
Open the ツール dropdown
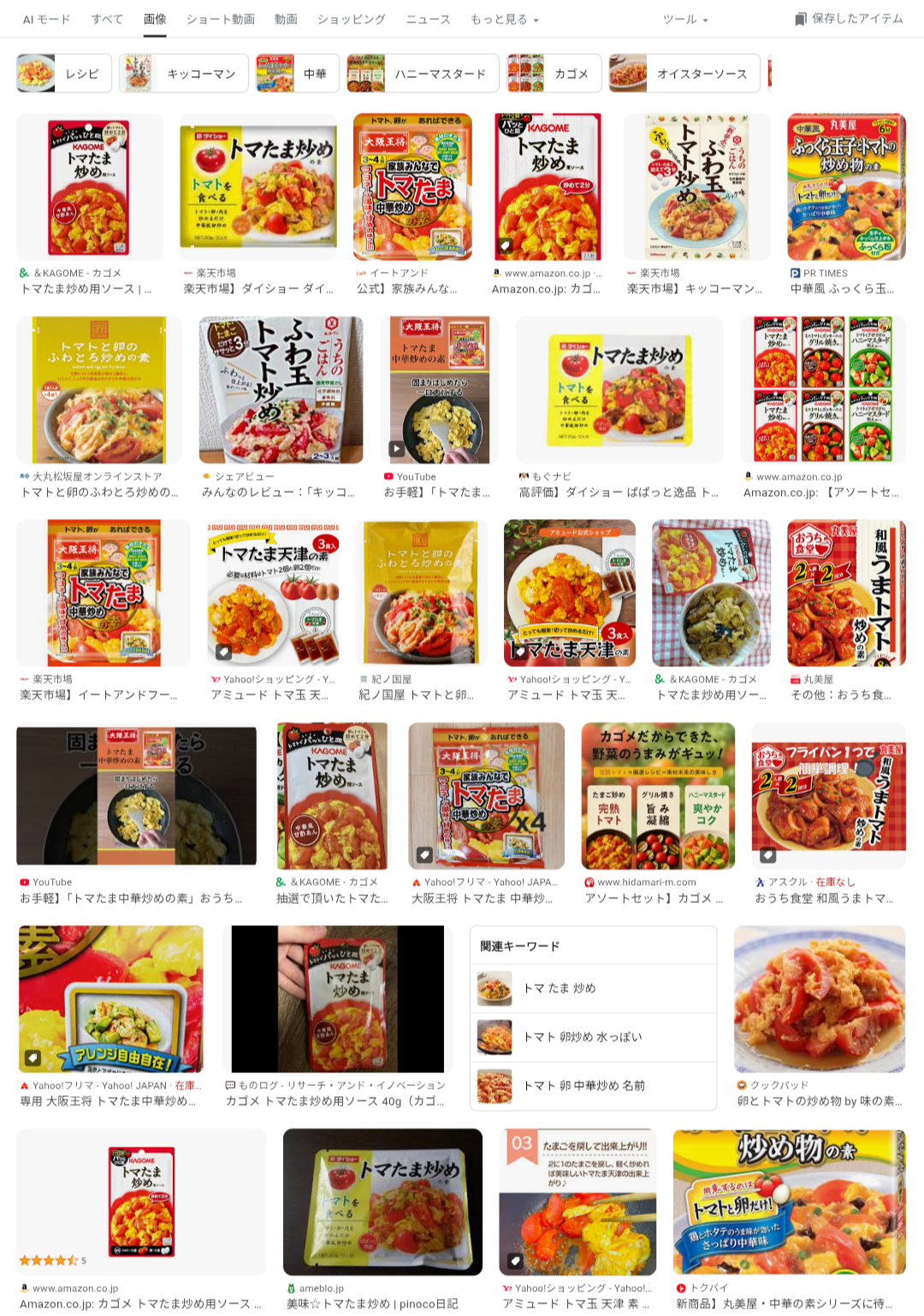point(685,19)
